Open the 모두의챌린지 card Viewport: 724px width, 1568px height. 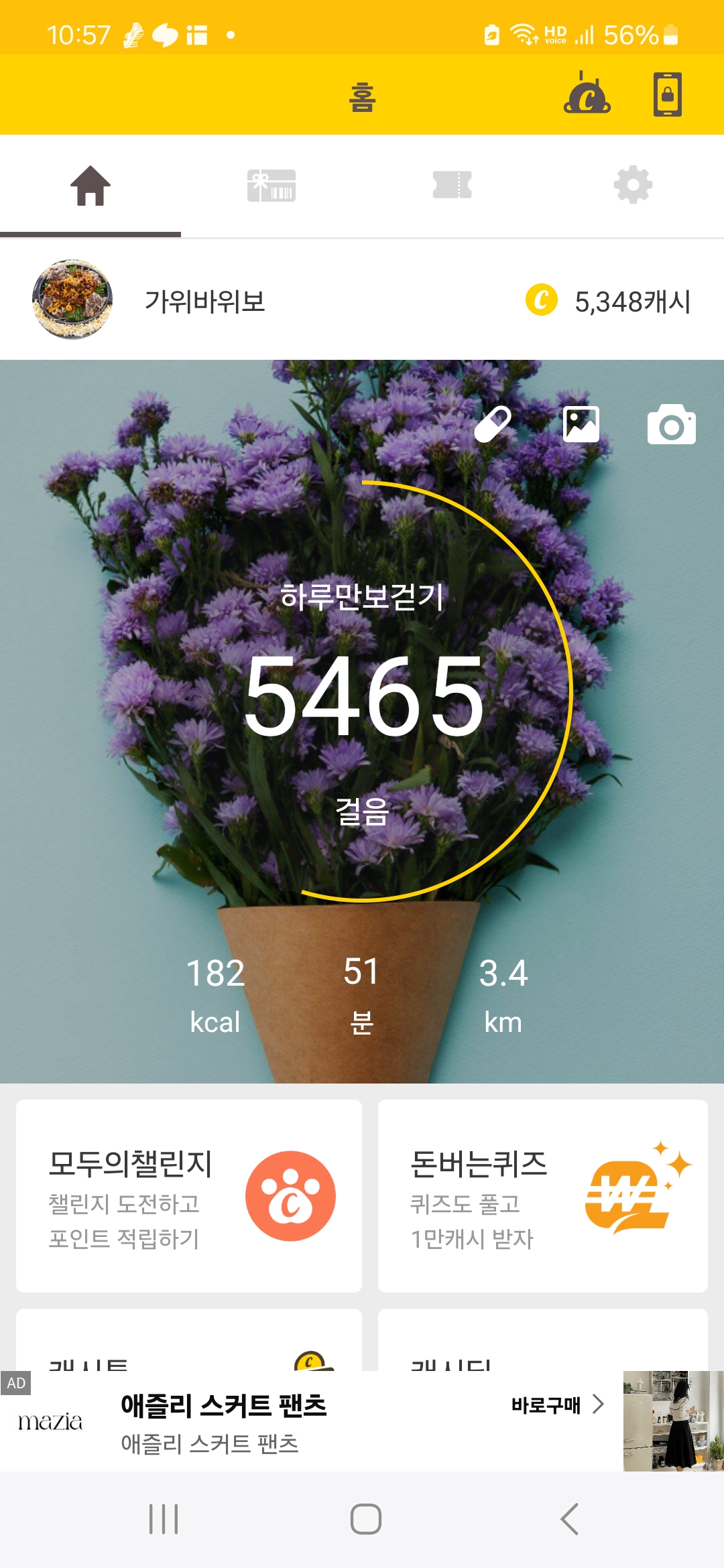(189, 1196)
